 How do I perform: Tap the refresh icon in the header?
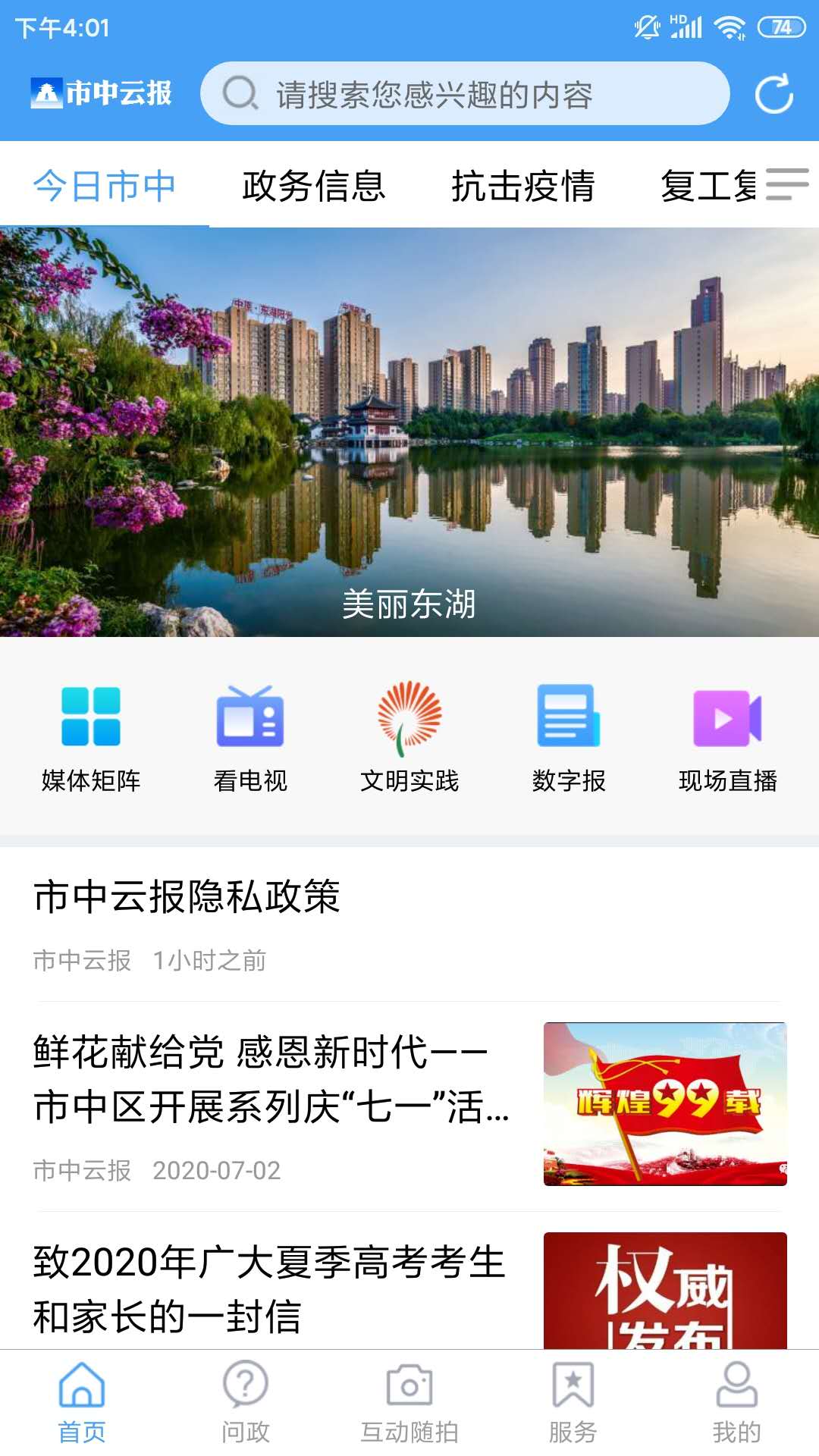point(774,94)
